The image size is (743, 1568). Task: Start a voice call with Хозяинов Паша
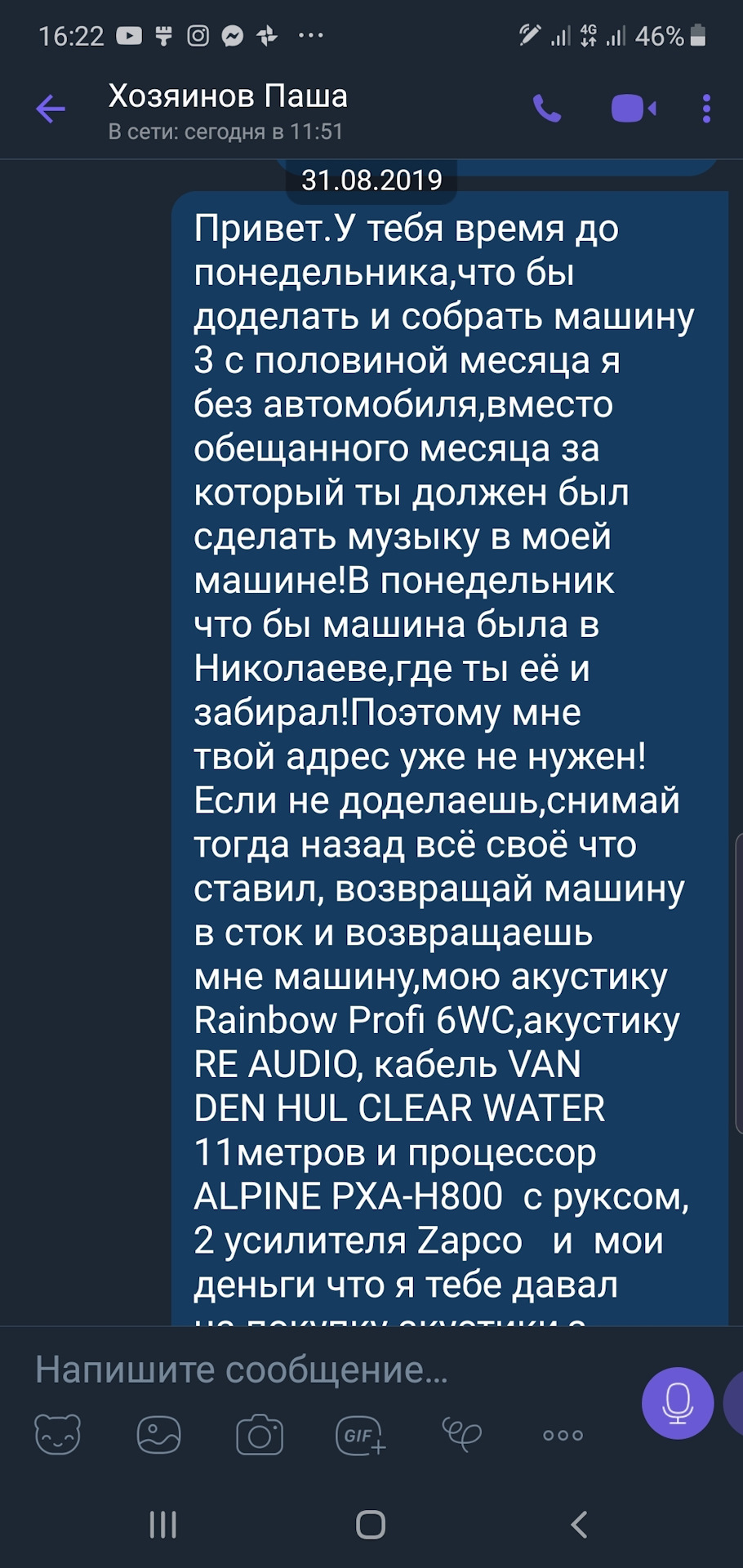point(546,108)
